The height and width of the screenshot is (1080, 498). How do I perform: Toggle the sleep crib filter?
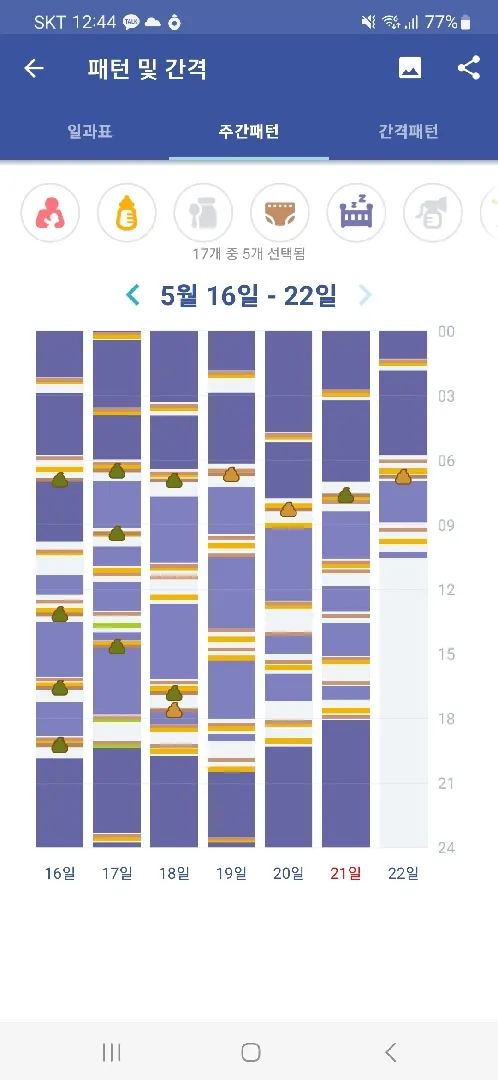click(356, 213)
